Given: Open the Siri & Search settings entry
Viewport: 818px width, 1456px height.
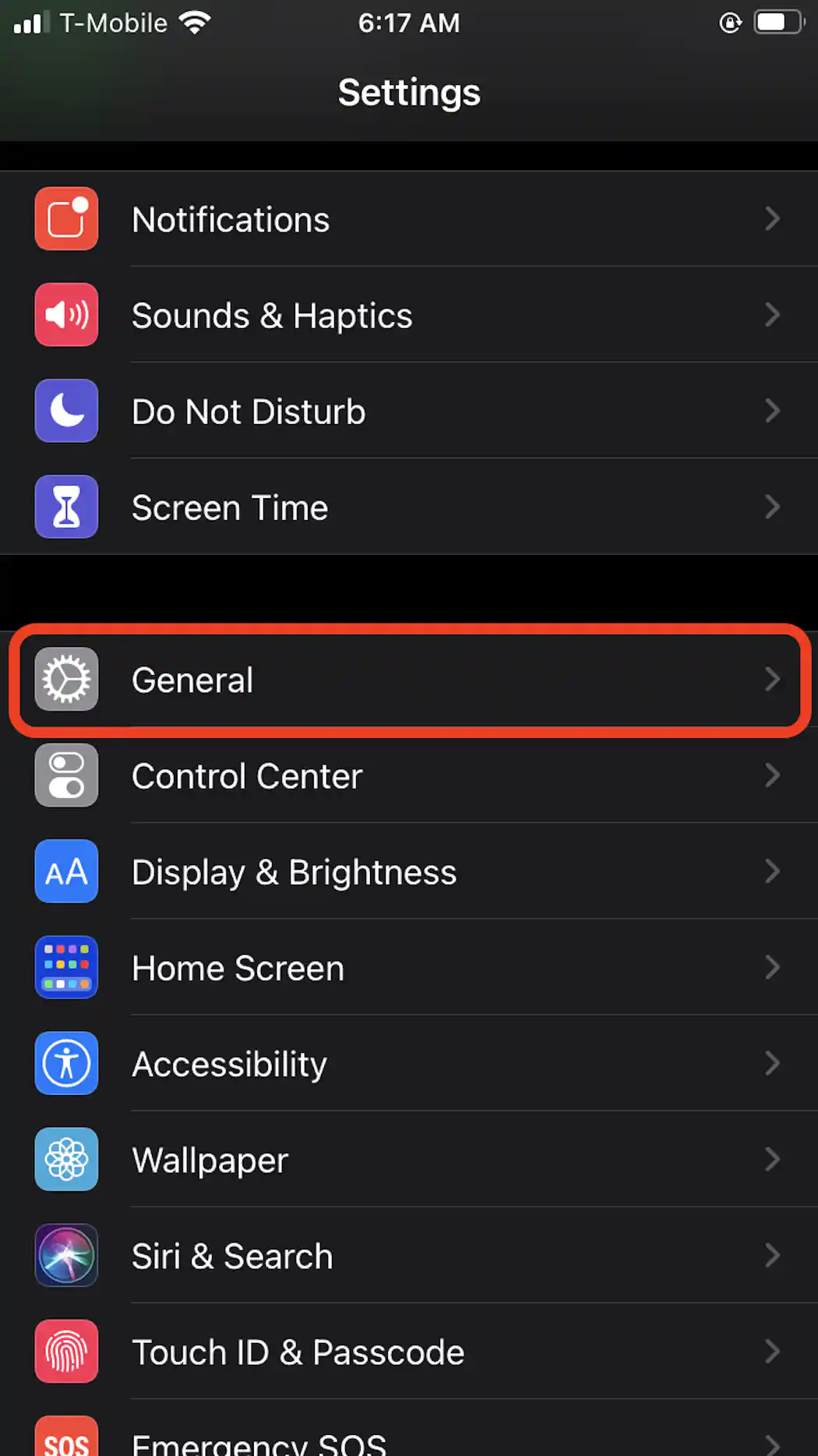Looking at the screenshot, I should point(231,1256).
